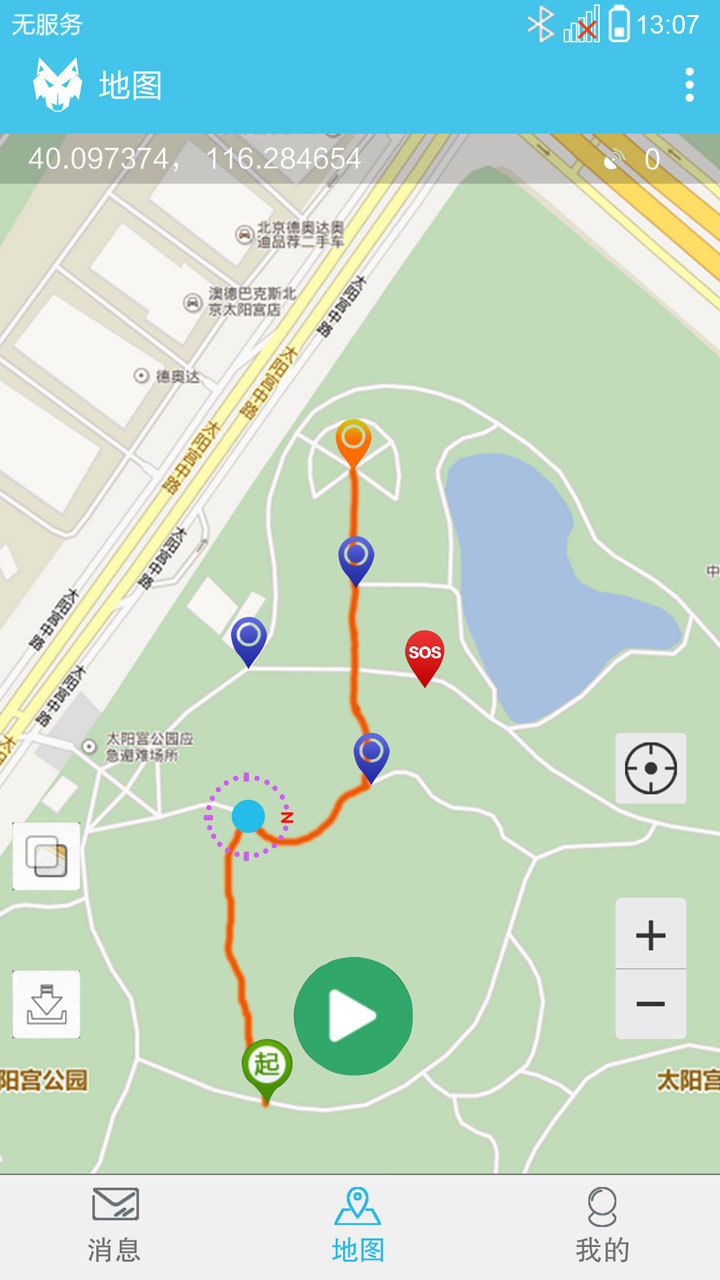Tap the map layers switcher icon

(x=45, y=858)
